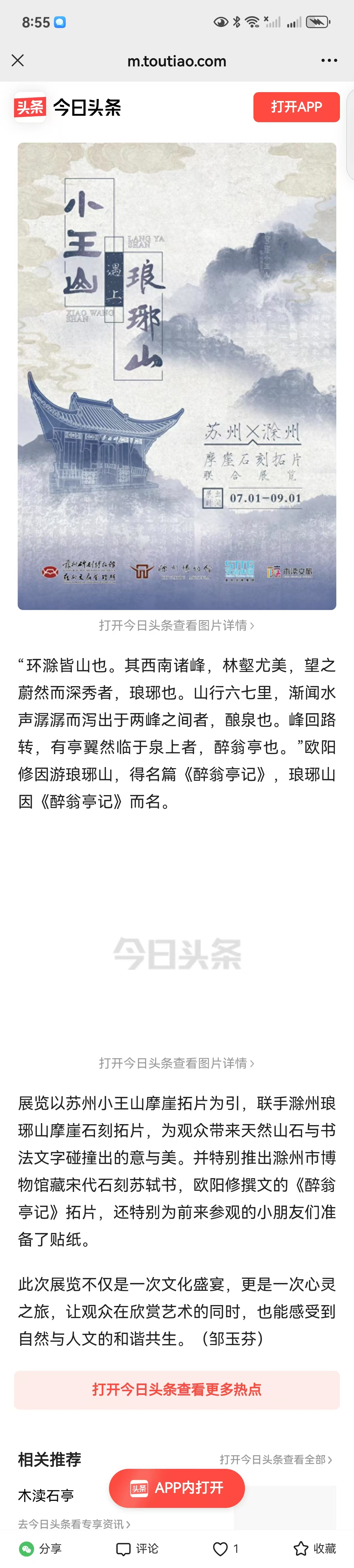Open the three-dot overflow menu
This screenshot has width=354, height=1568.
tap(329, 60)
